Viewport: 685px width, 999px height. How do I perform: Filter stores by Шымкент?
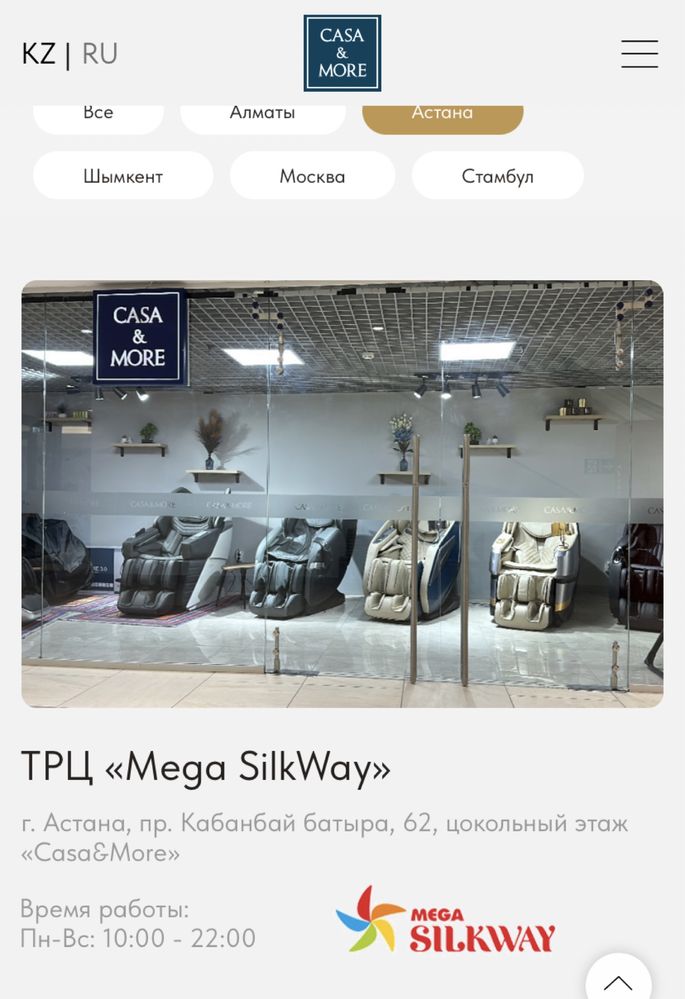123,176
